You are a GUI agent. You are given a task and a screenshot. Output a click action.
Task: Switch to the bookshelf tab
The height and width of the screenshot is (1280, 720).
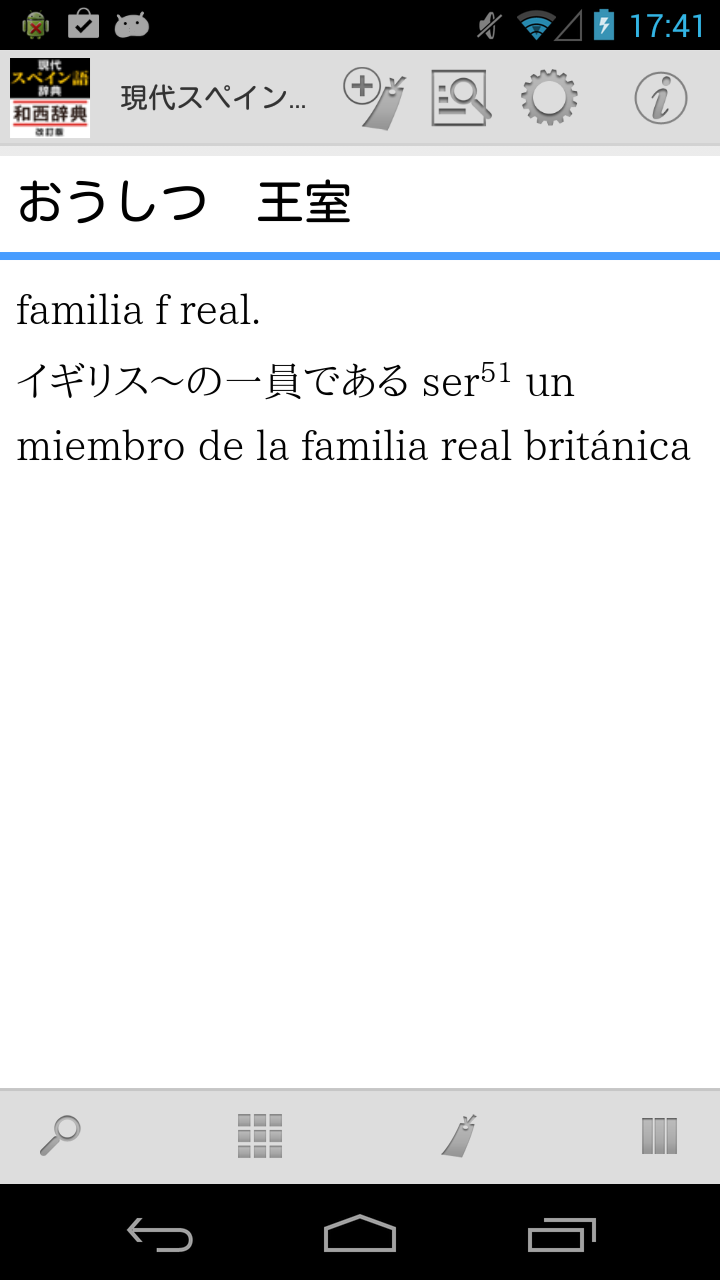coord(659,1136)
